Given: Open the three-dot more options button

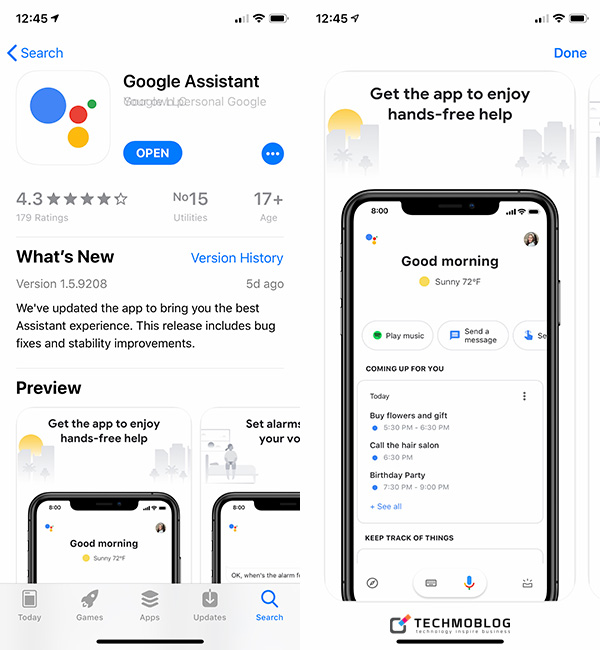Looking at the screenshot, I should tap(272, 153).
